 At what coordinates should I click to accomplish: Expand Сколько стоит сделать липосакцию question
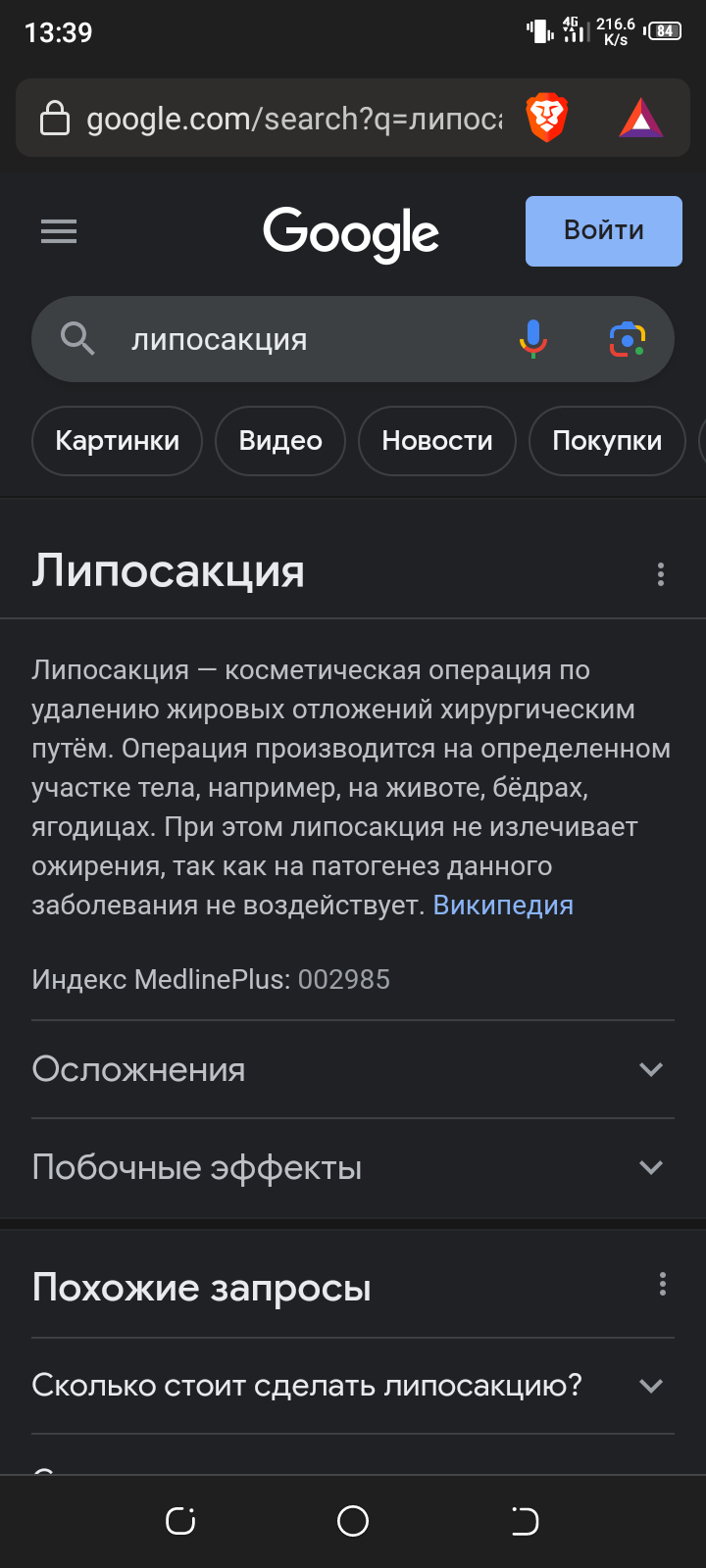coord(353,1386)
